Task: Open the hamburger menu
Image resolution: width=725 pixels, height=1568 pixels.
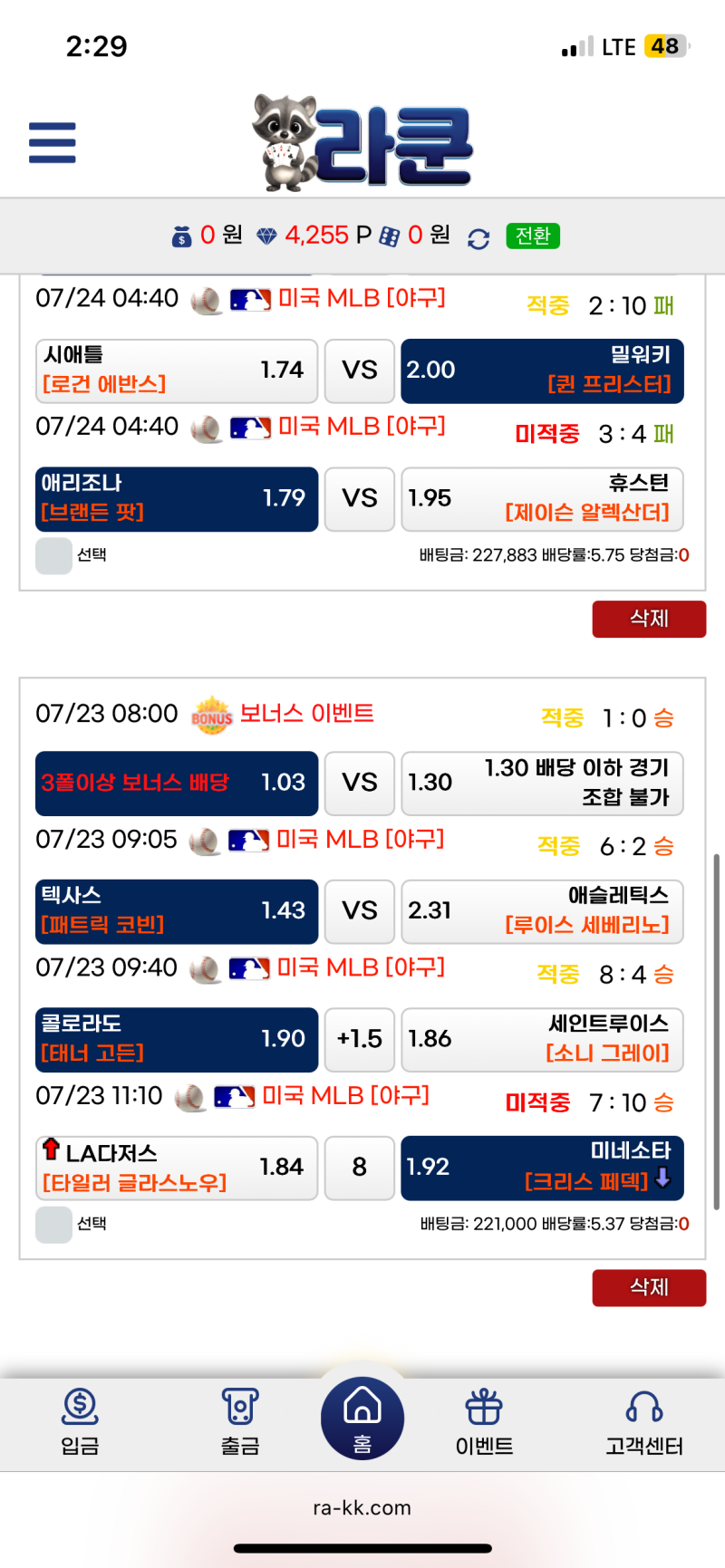Action: [x=52, y=142]
